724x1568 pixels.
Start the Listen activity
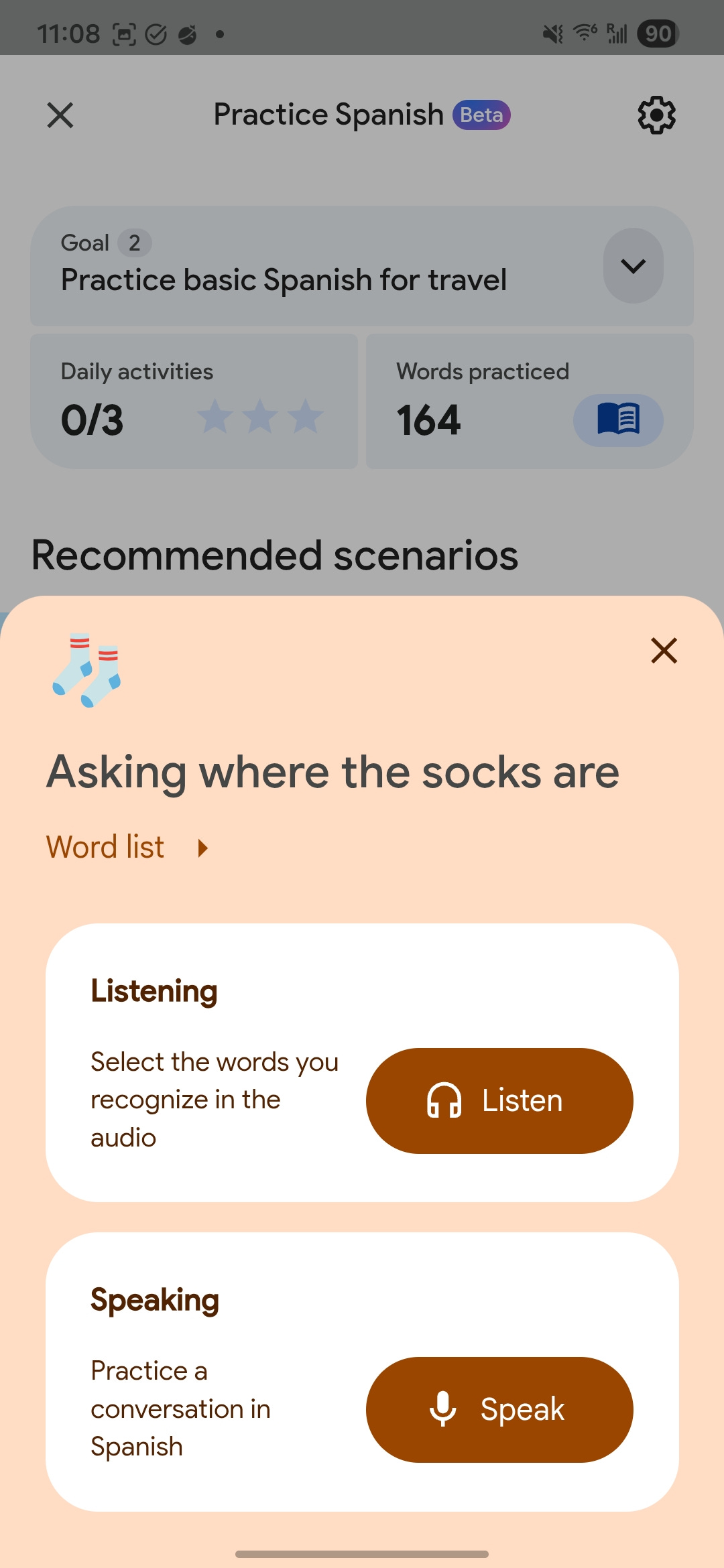pos(499,1100)
